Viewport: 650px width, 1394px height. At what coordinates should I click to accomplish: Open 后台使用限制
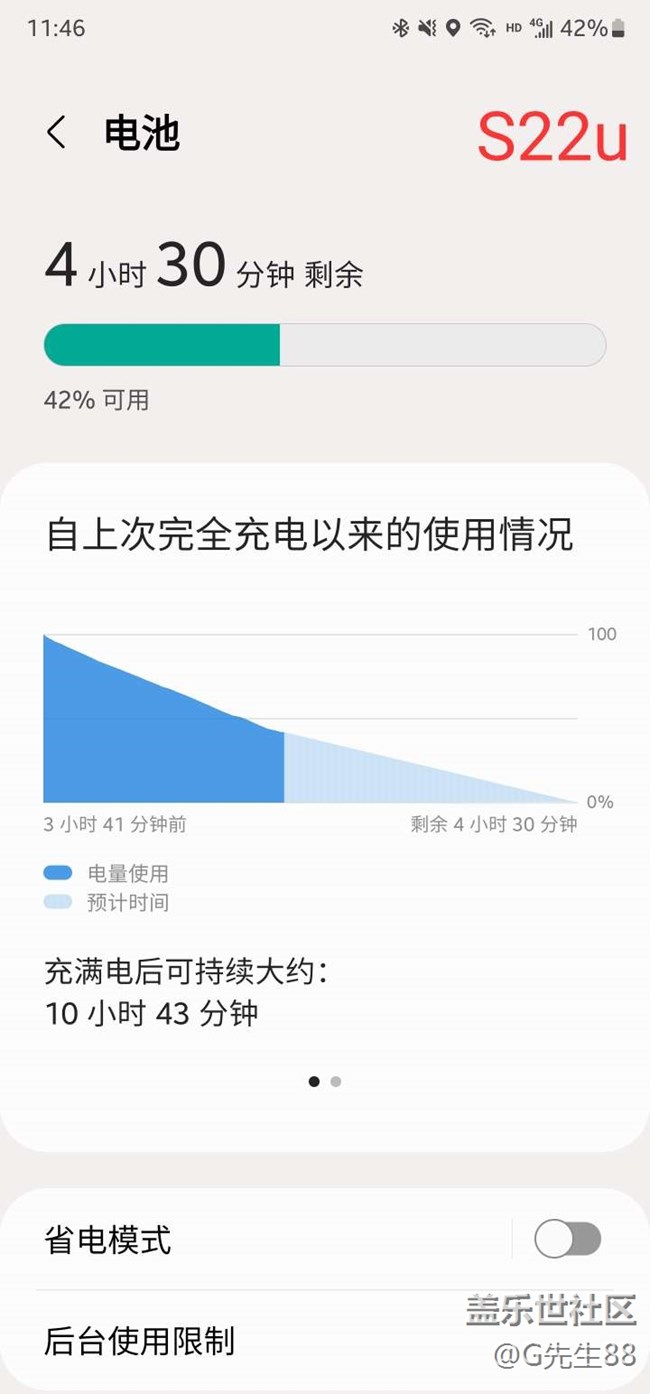click(x=325, y=1341)
